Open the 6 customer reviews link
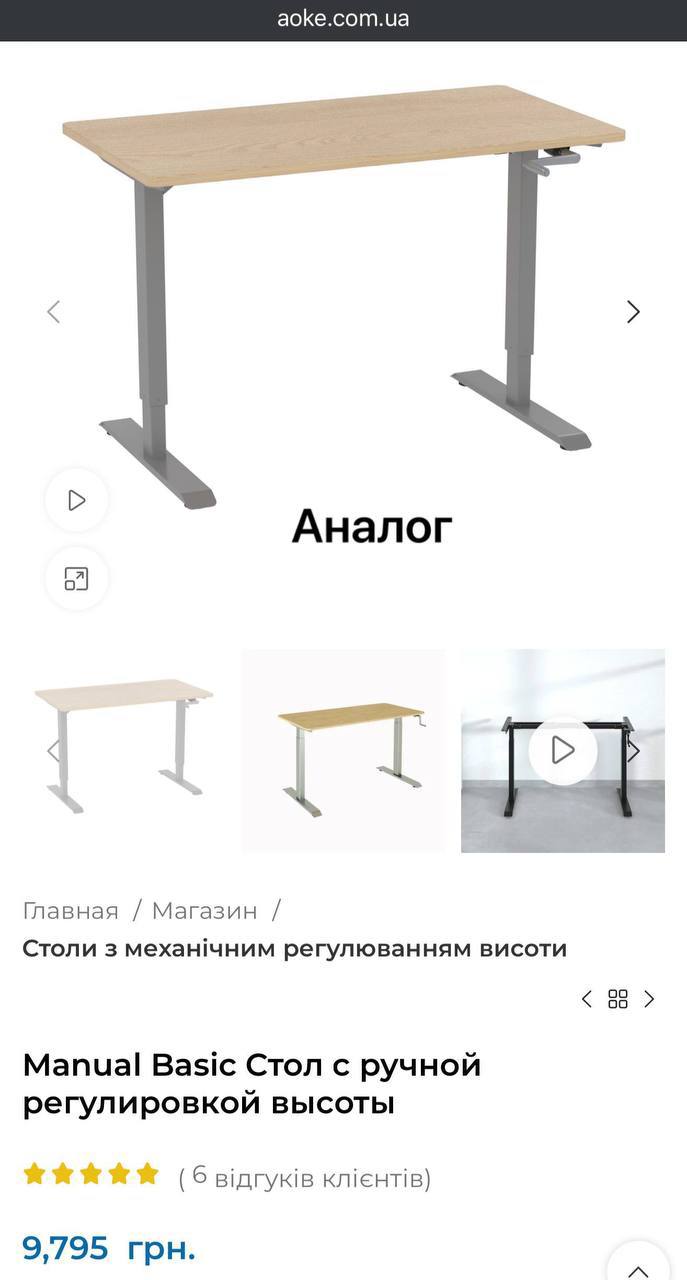Screen dimensions: 687x1280 click(x=305, y=1178)
